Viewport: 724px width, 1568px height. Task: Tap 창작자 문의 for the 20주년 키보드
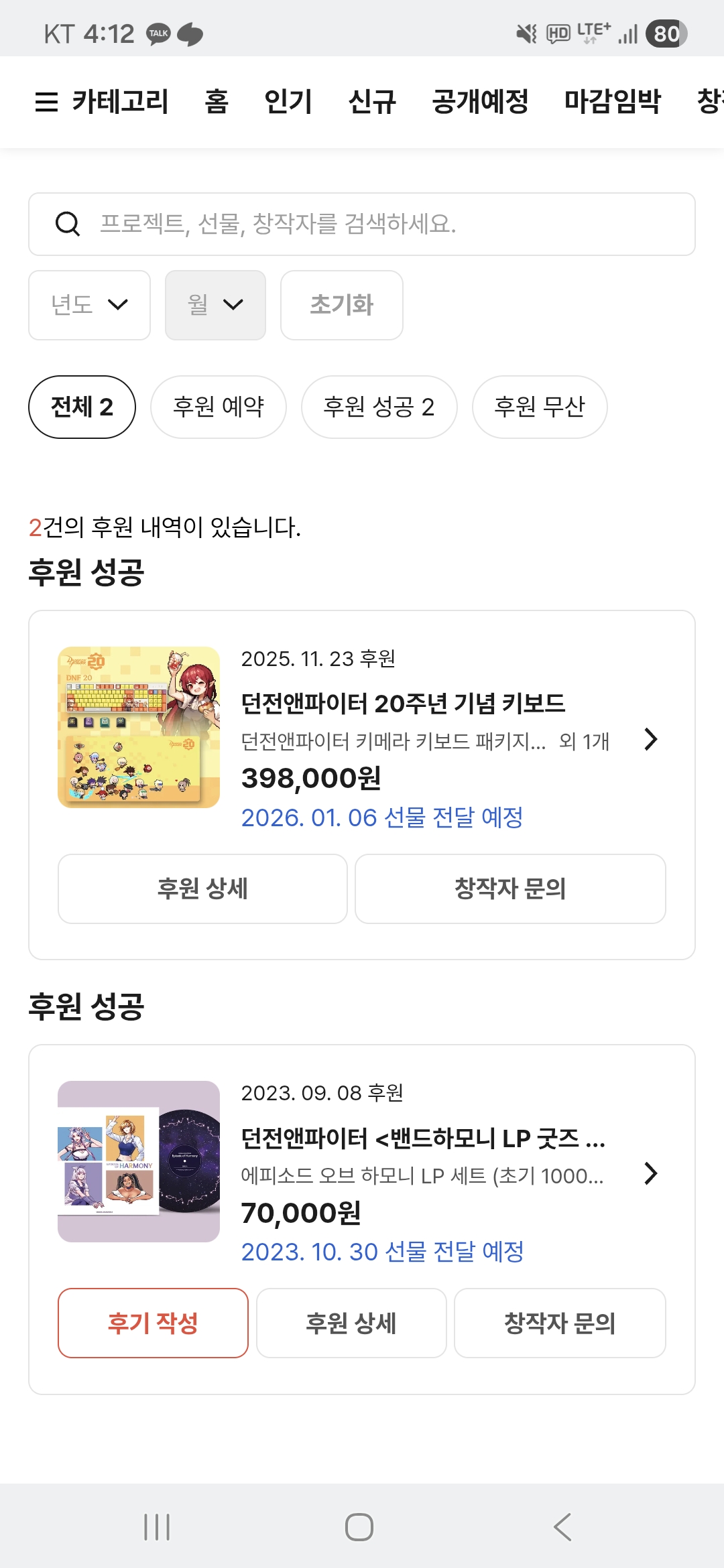510,889
